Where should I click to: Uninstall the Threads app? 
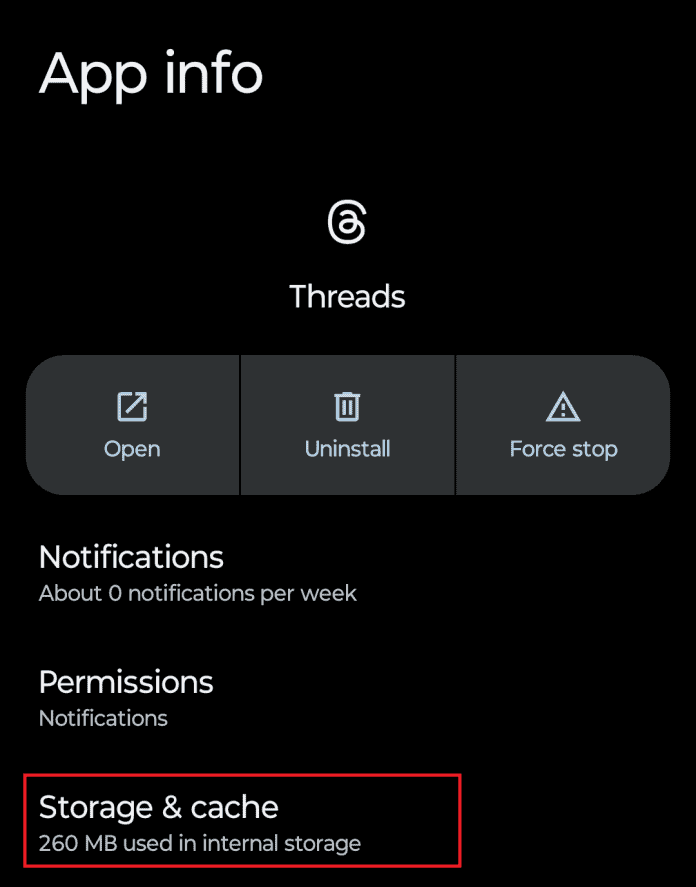coord(347,425)
